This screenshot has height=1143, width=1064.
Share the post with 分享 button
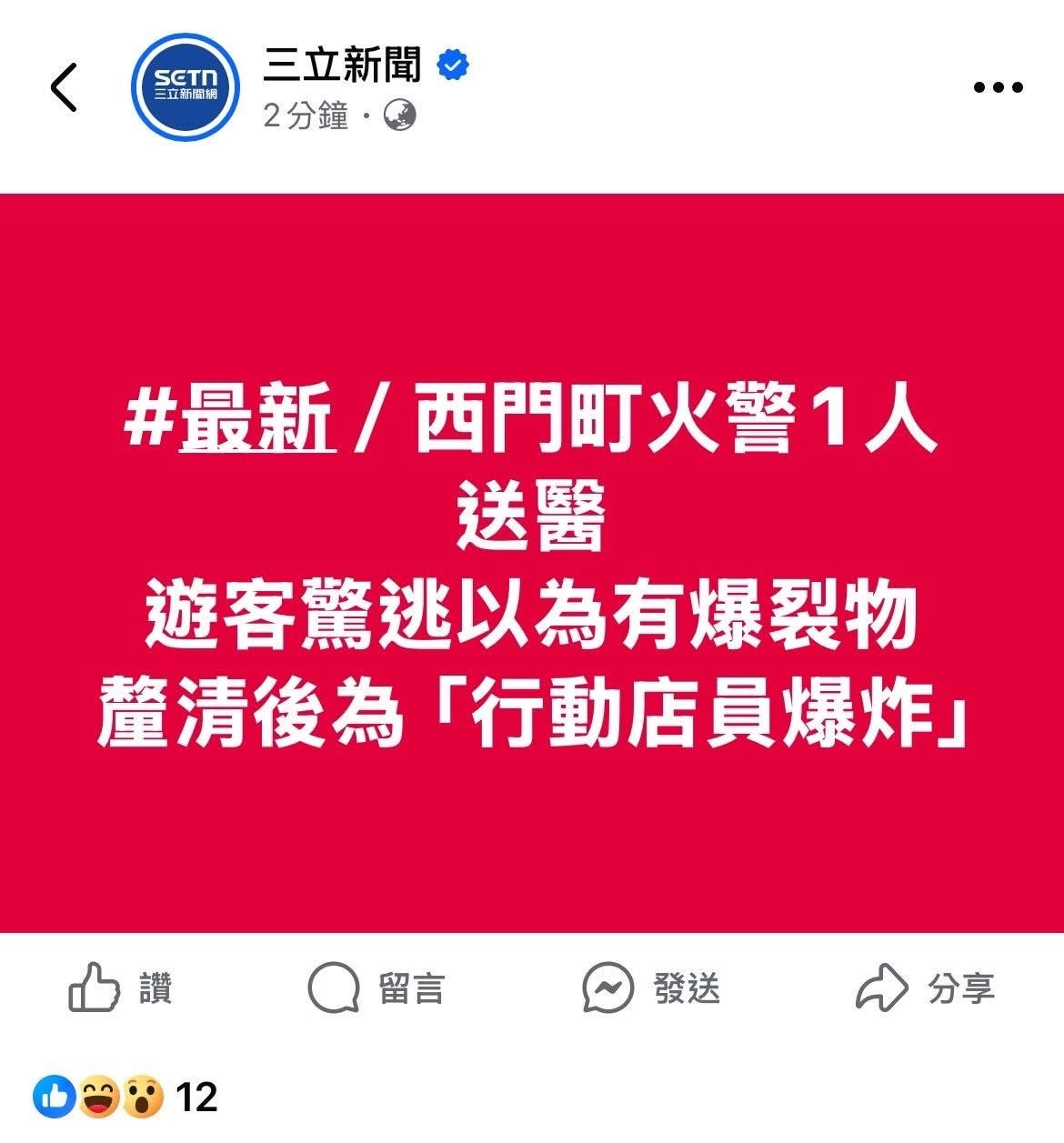click(x=925, y=988)
